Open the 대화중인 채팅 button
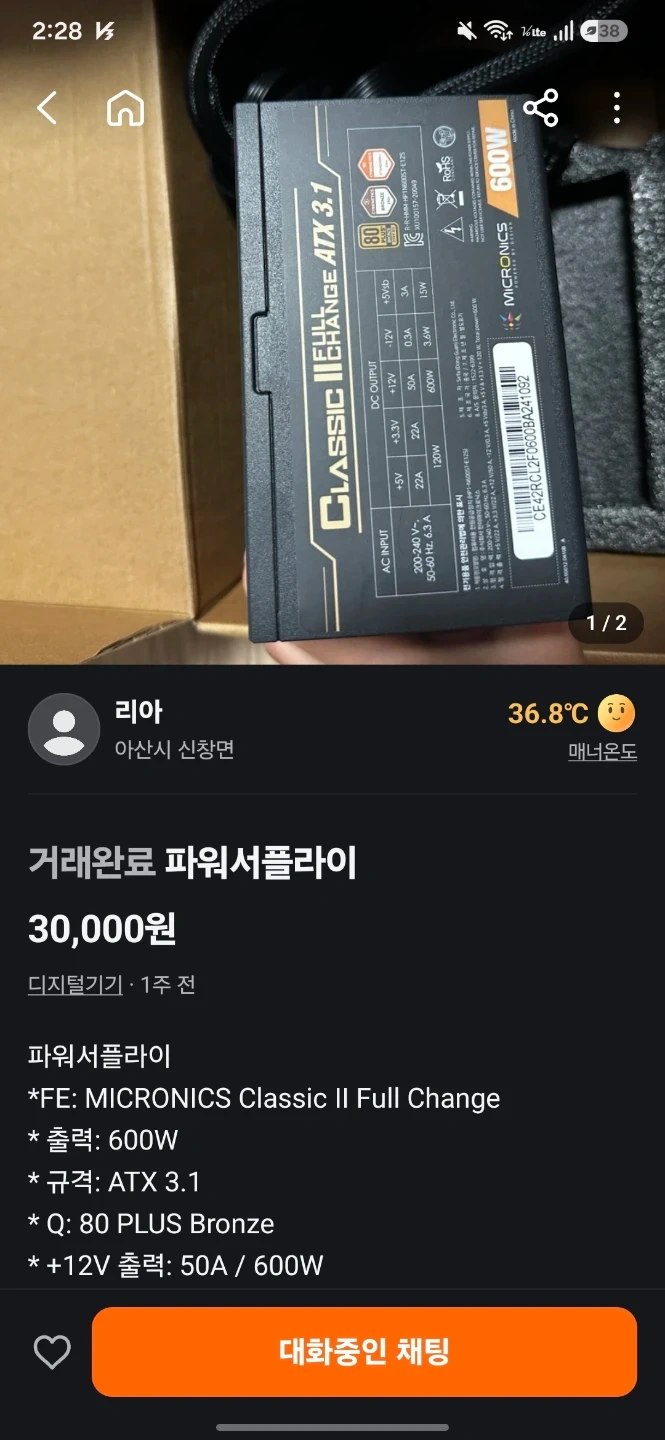 tap(364, 1352)
